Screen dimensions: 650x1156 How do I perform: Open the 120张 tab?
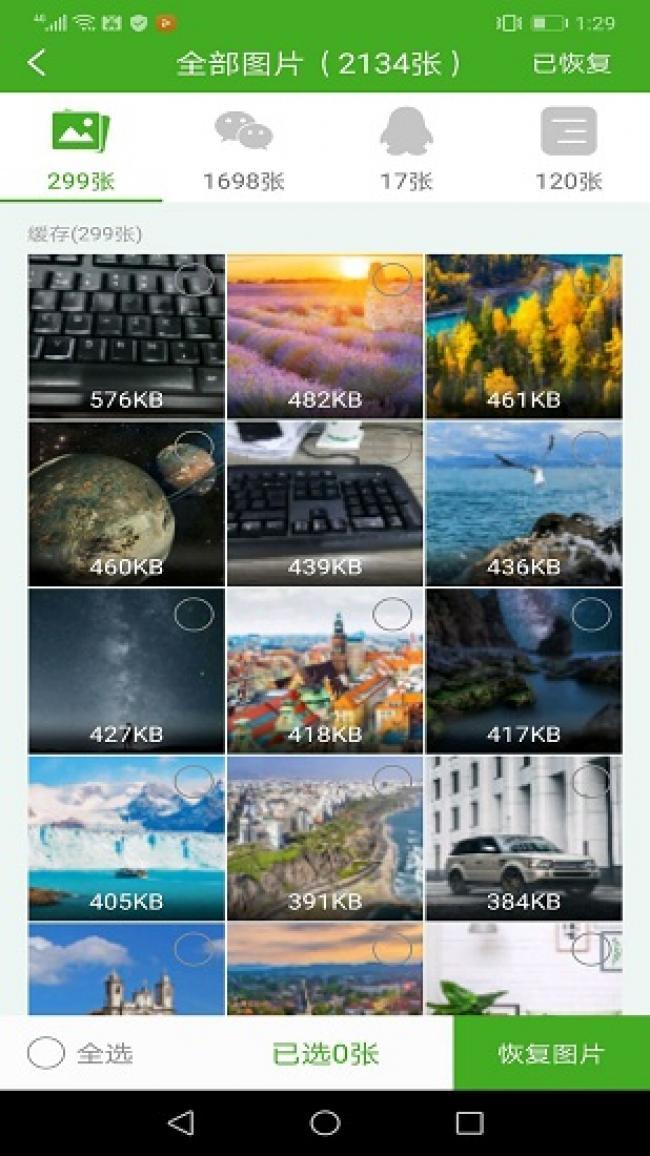[x=568, y=150]
